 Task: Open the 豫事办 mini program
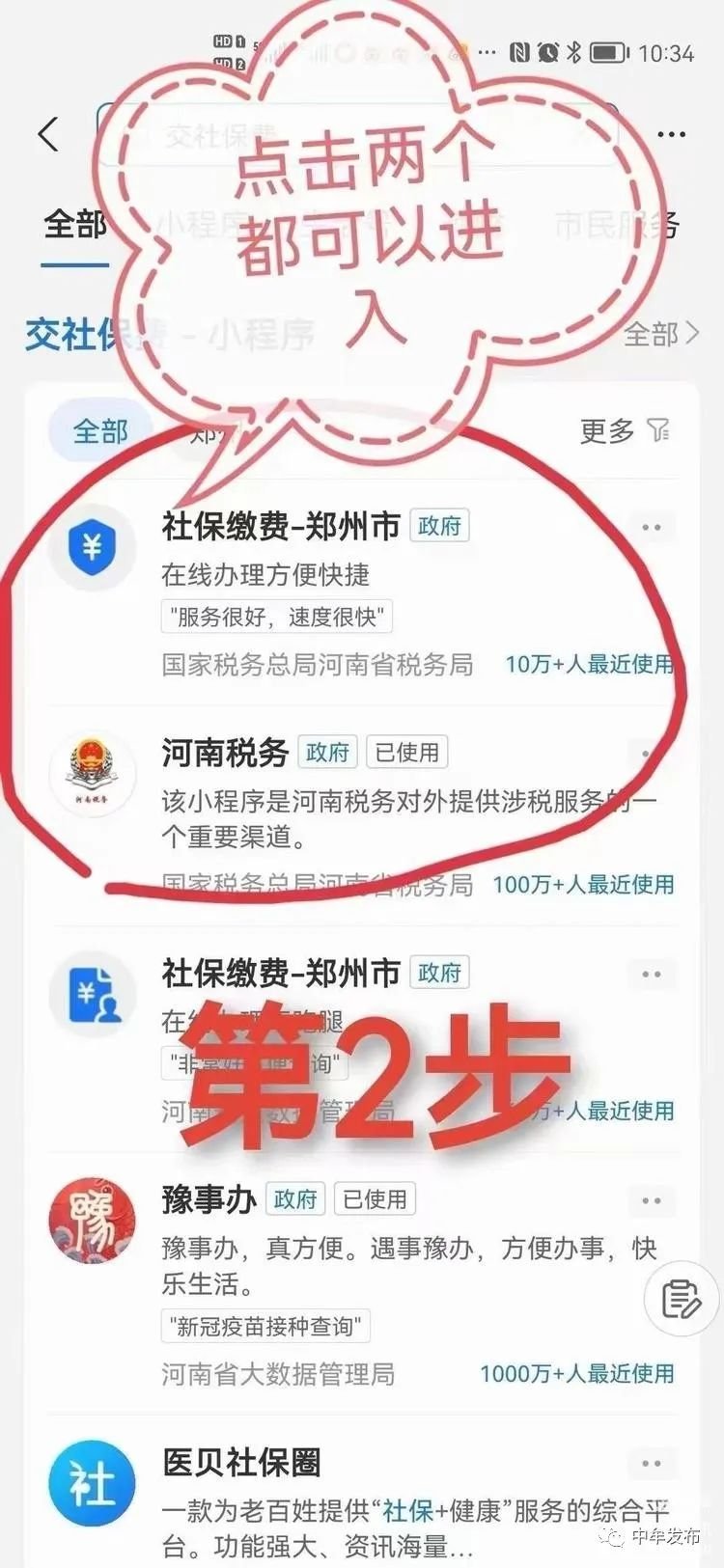pyautogui.click(x=209, y=1199)
